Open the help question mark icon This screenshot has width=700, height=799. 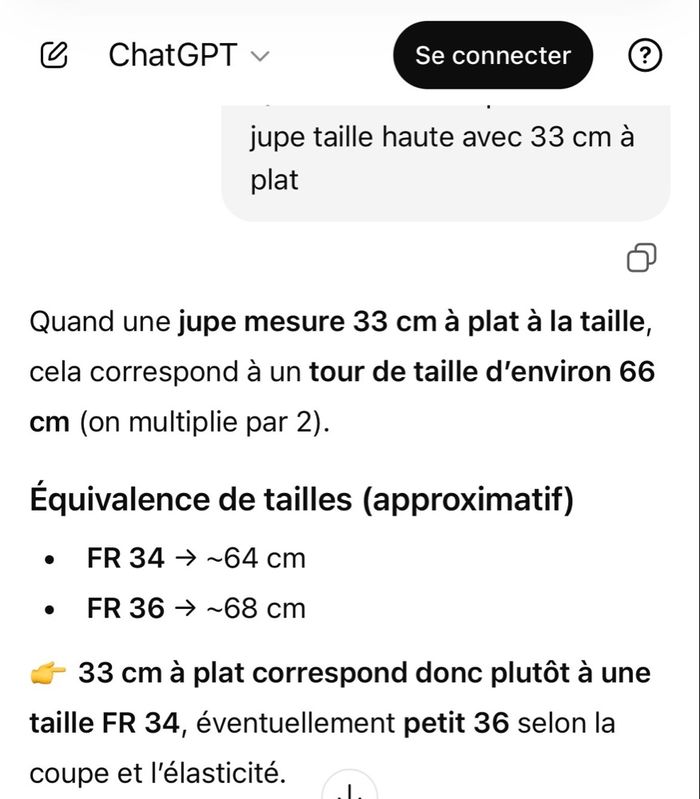click(x=645, y=55)
